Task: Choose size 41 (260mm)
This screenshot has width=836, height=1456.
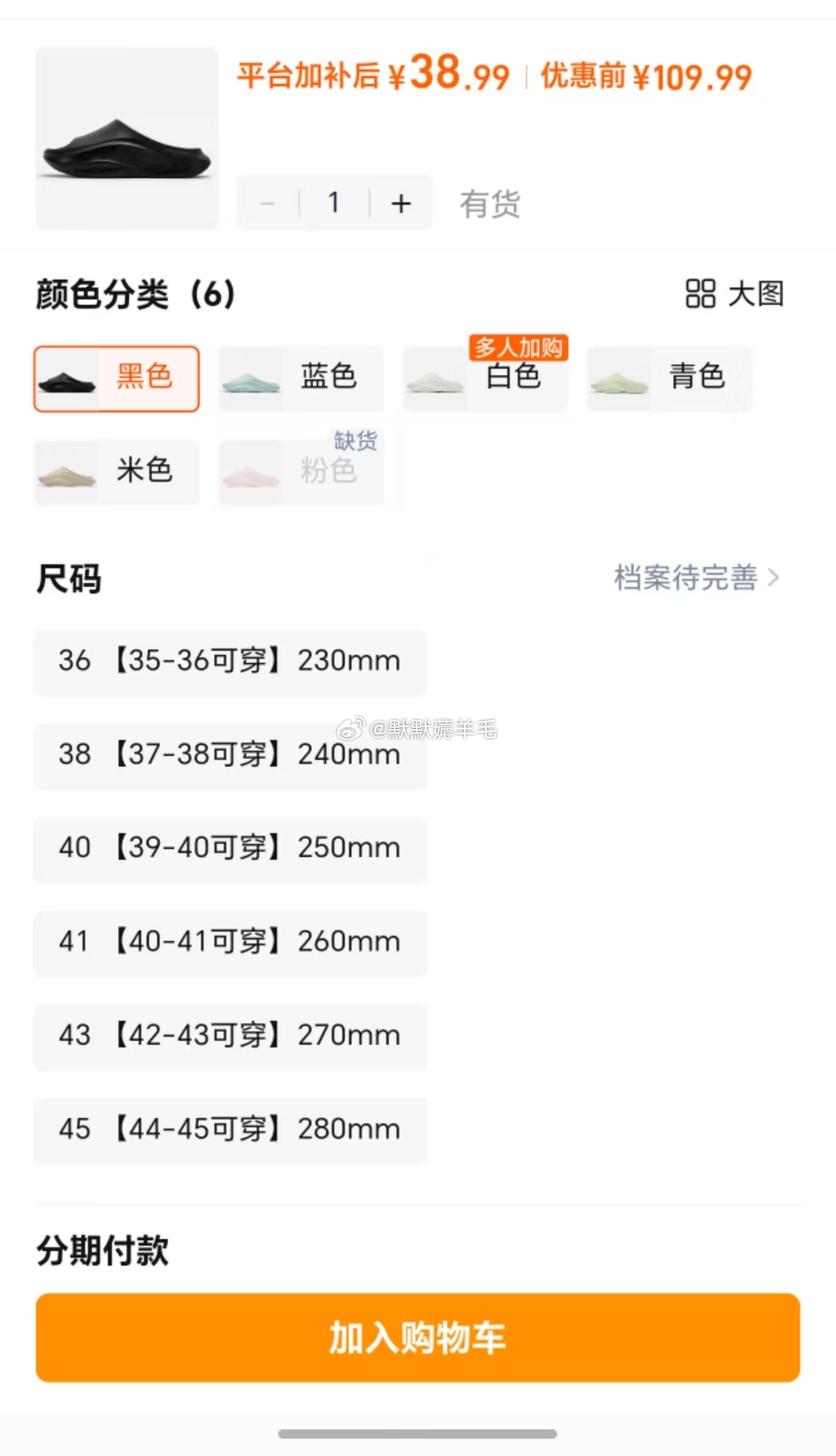Action: click(x=230, y=942)
